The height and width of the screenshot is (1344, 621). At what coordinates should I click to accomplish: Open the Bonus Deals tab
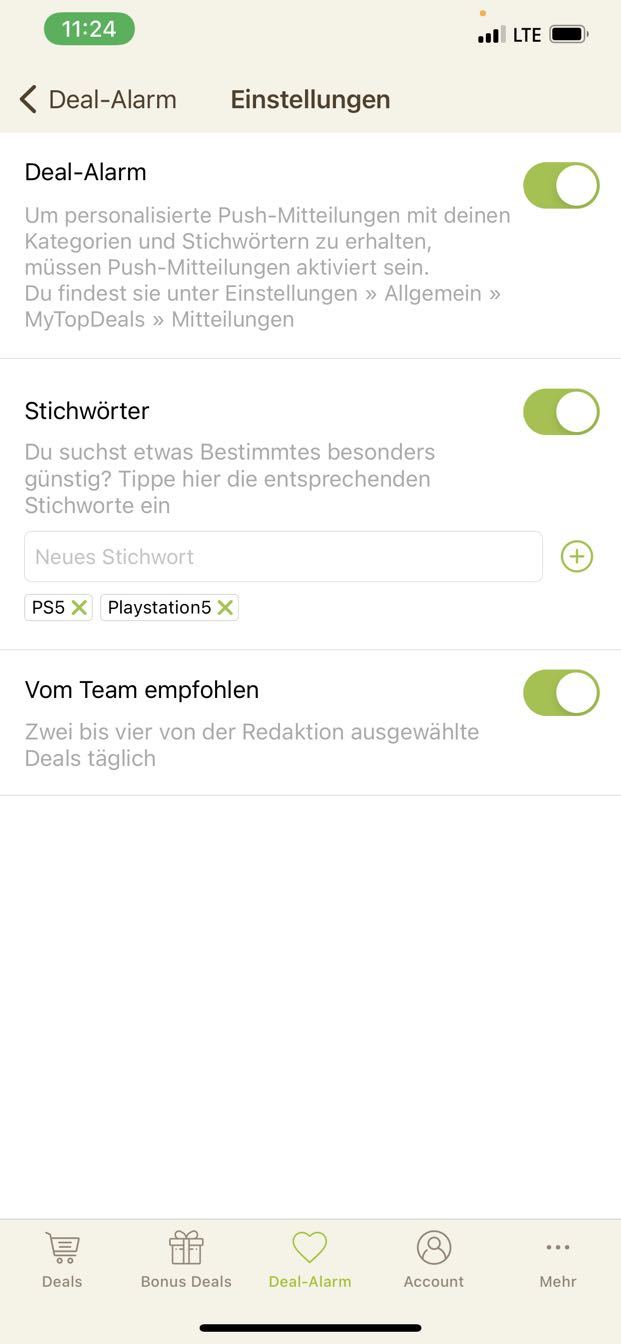(x=186, y=1260)
